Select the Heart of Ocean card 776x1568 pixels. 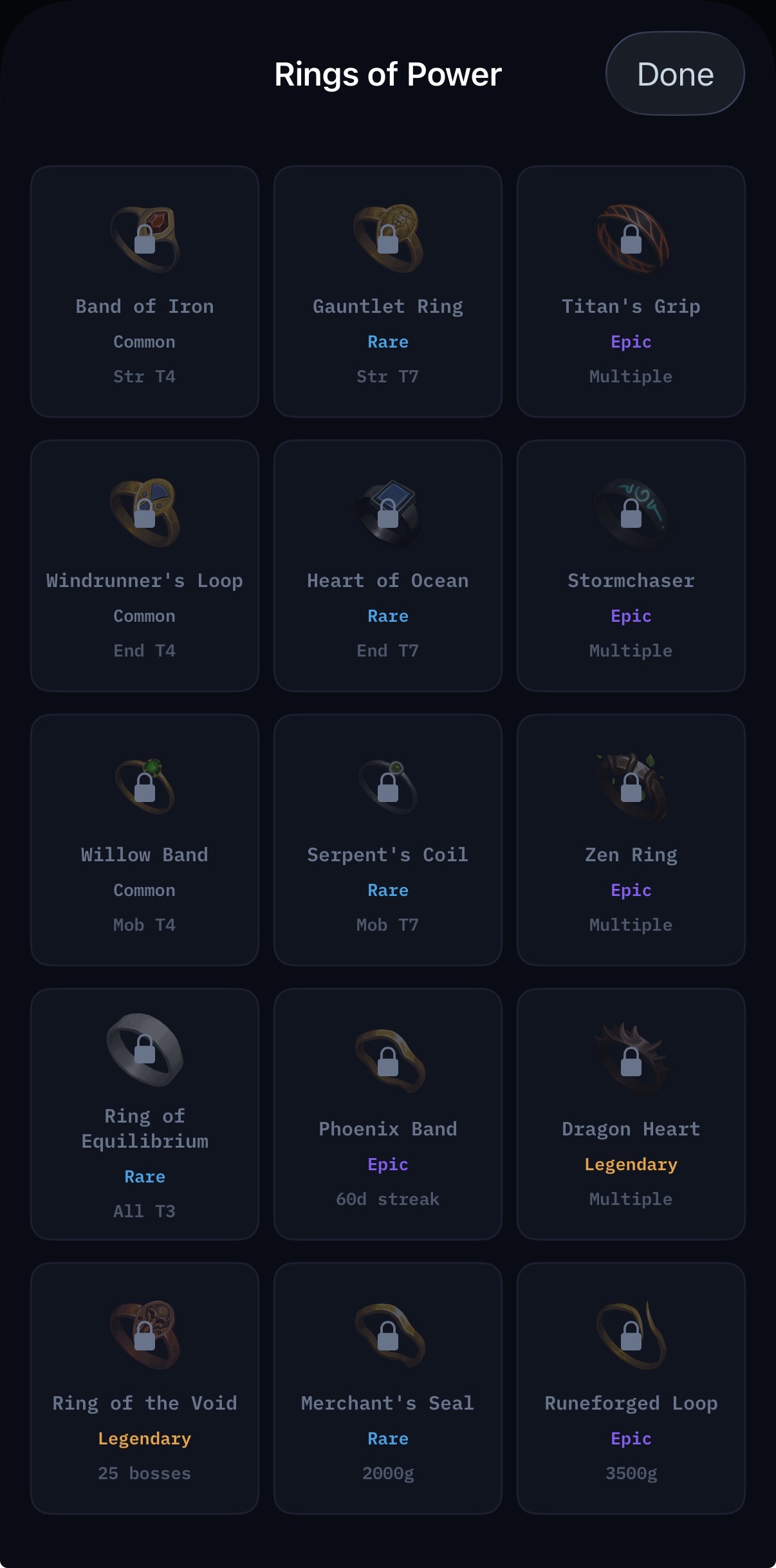click(388, 566)
